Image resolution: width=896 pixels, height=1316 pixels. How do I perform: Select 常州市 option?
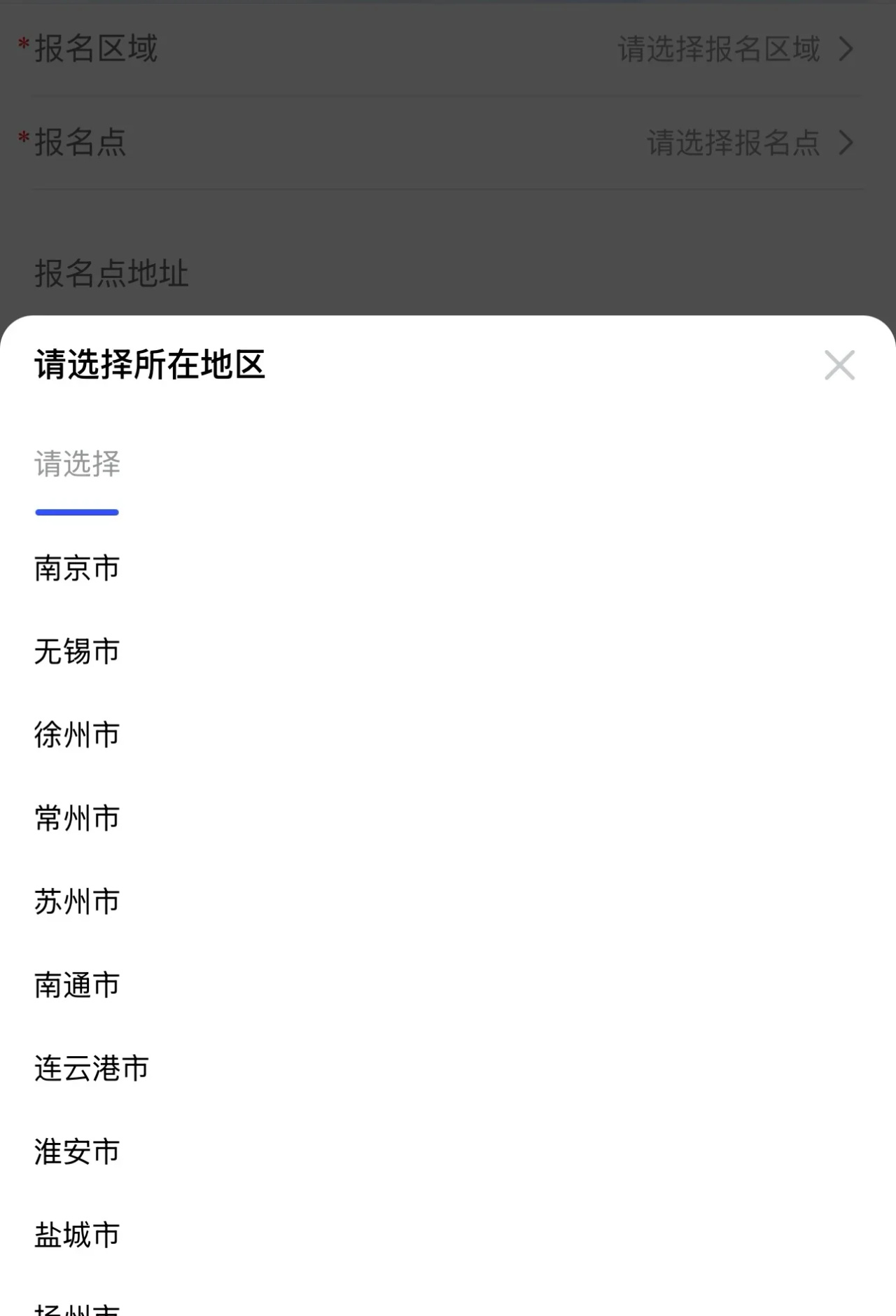coord(77,818)
